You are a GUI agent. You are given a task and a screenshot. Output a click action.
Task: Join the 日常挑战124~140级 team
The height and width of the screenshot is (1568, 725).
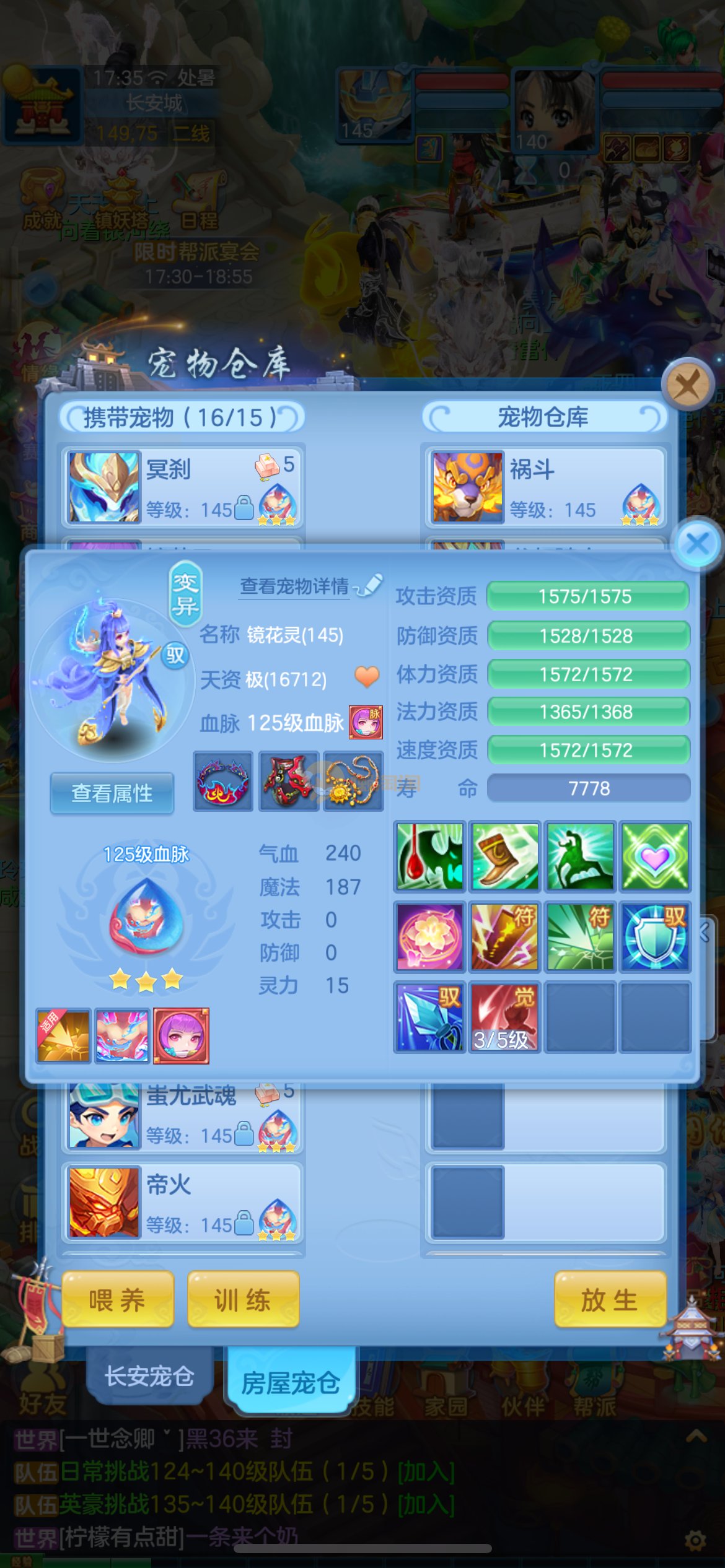(x=426, y=1471)
